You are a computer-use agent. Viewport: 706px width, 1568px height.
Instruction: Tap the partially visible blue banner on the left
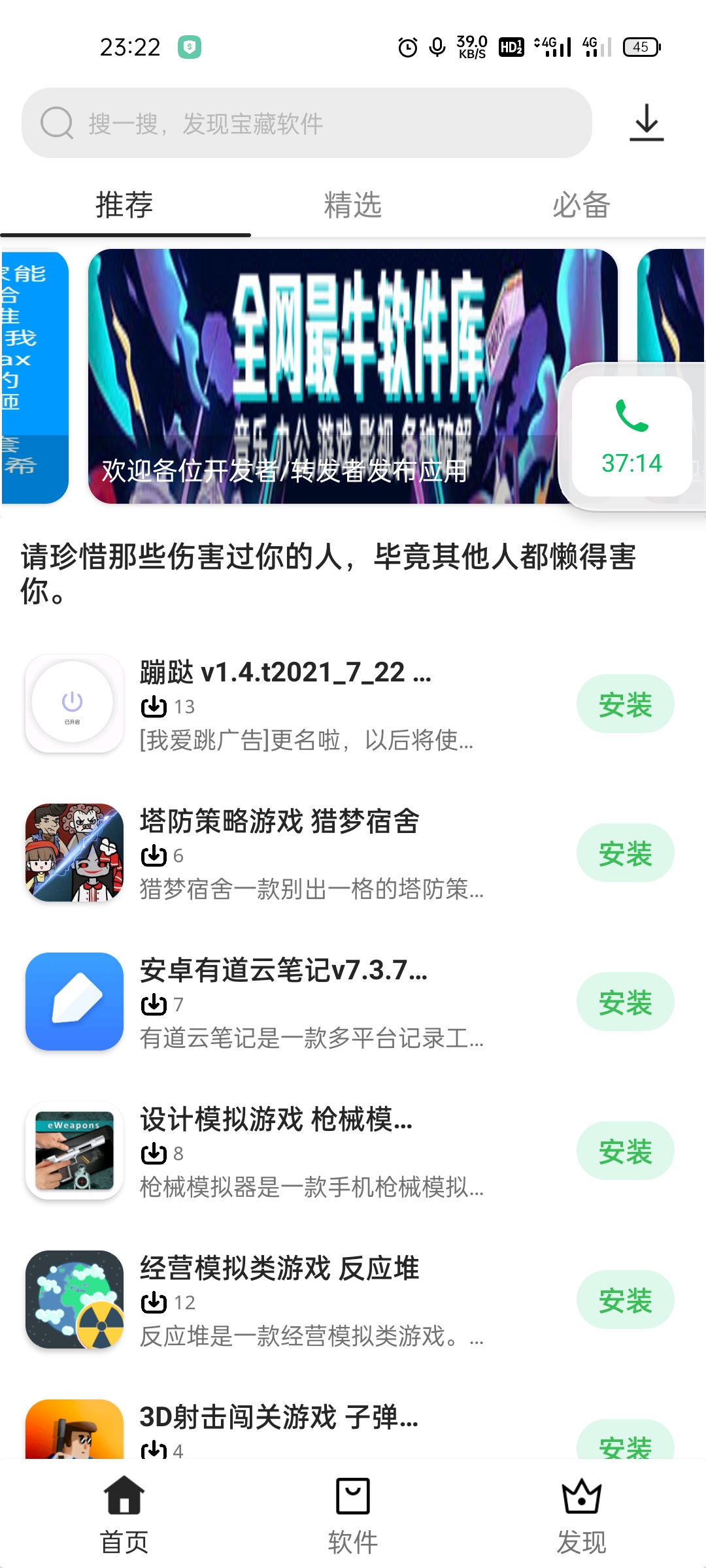click(x=33, y=376)
